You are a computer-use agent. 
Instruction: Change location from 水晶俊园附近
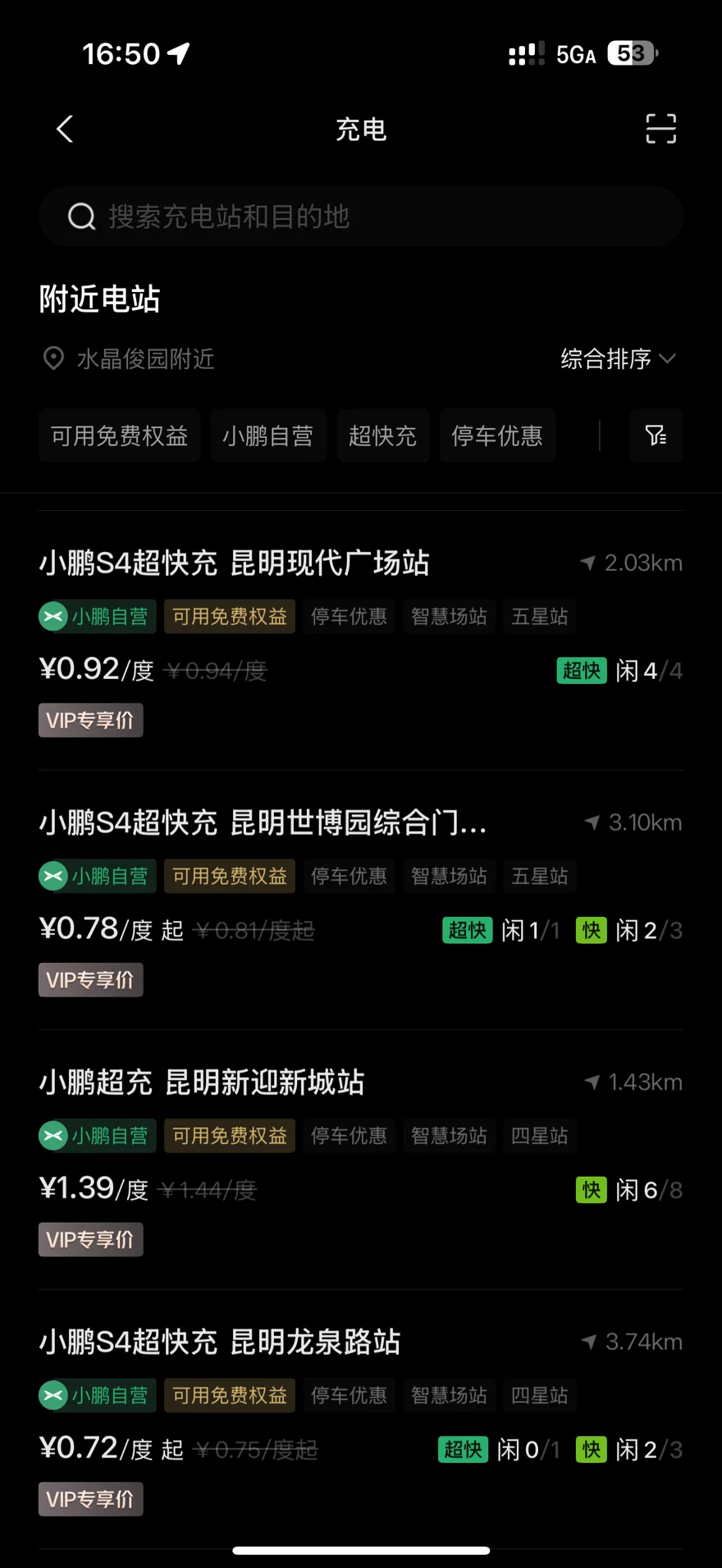pyautogui.click(x=129, y=358)
